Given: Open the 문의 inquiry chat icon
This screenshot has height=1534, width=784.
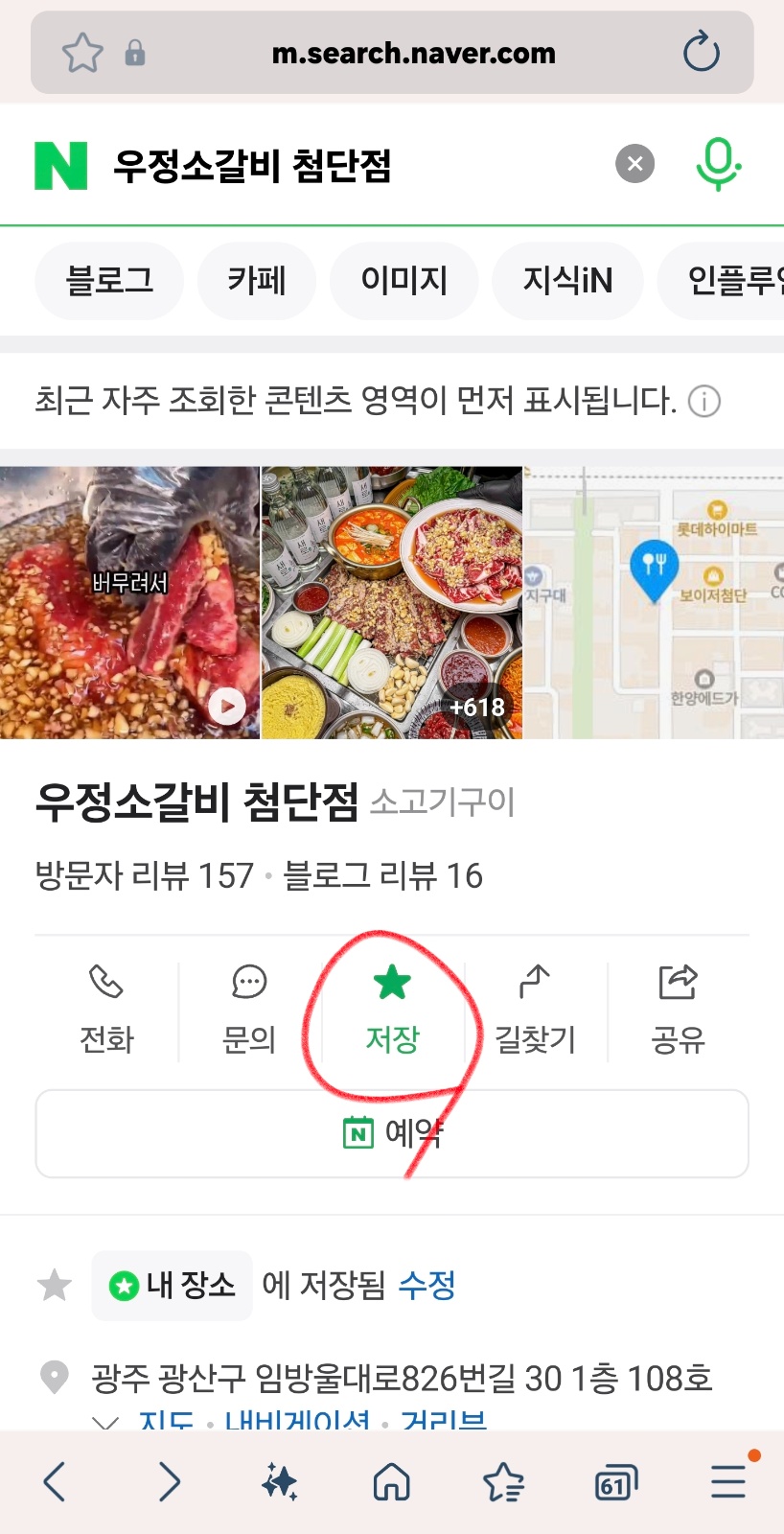Looking at the screenshot, I should point(249,1007).
